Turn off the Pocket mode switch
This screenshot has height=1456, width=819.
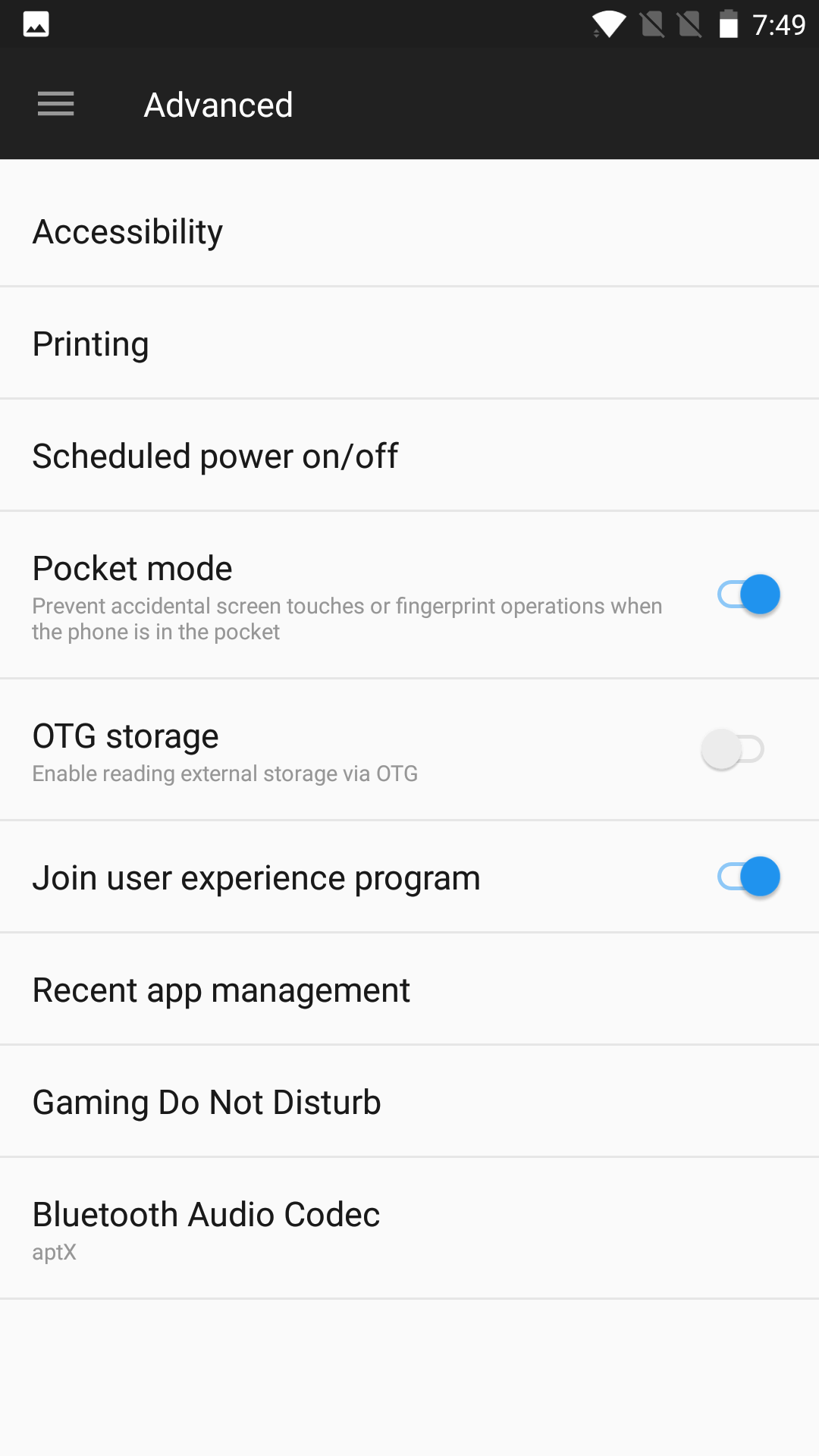tap(748, 595)
